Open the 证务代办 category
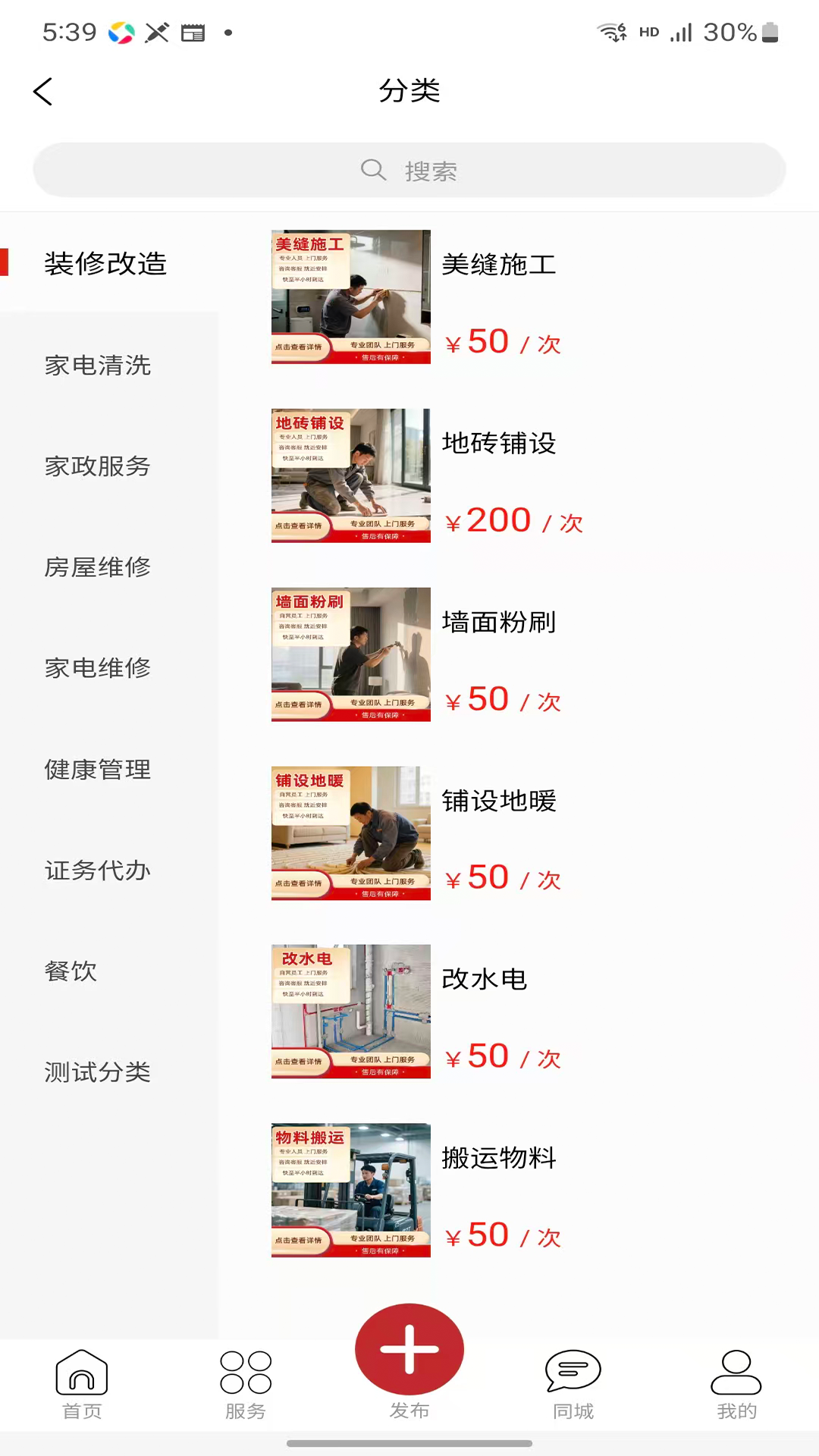 (x=98, y=871)
